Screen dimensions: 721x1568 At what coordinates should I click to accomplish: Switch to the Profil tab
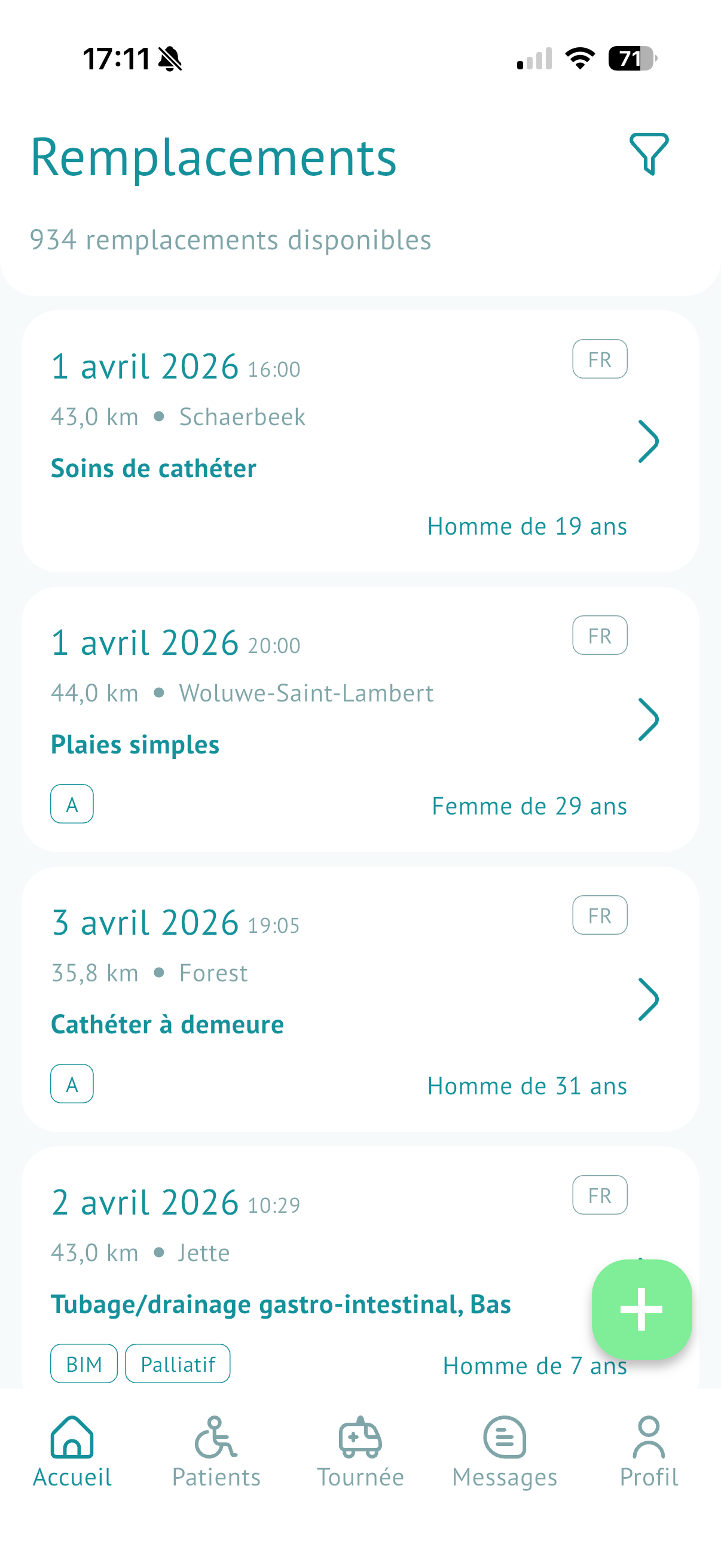pos(648,1461)
